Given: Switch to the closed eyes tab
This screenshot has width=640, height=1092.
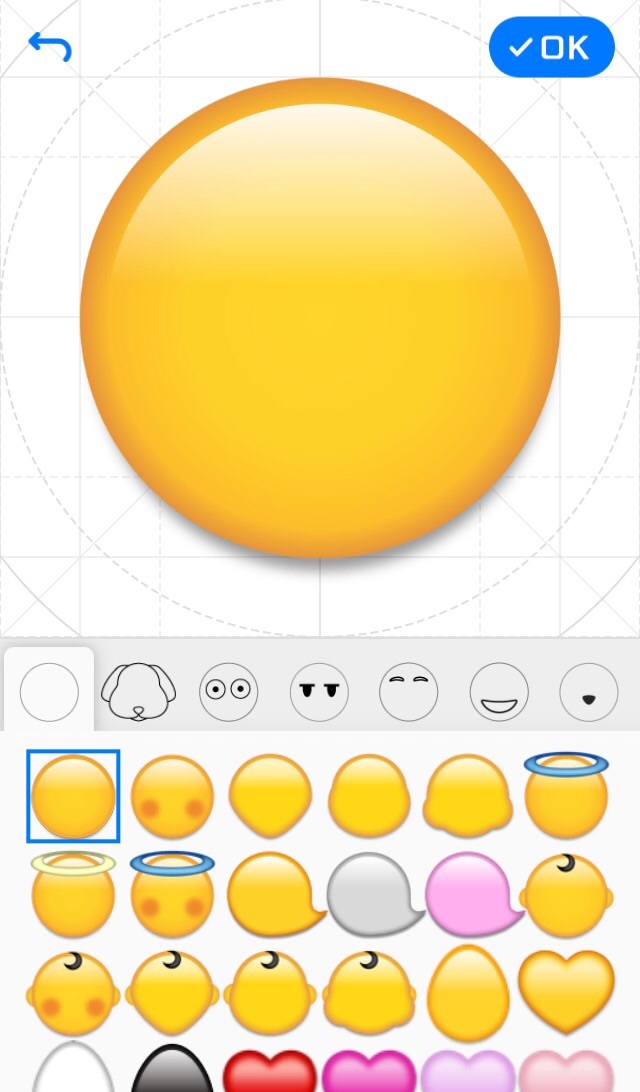Looking at the screenshot, I should pyautogui.click(x=409, y=690).
